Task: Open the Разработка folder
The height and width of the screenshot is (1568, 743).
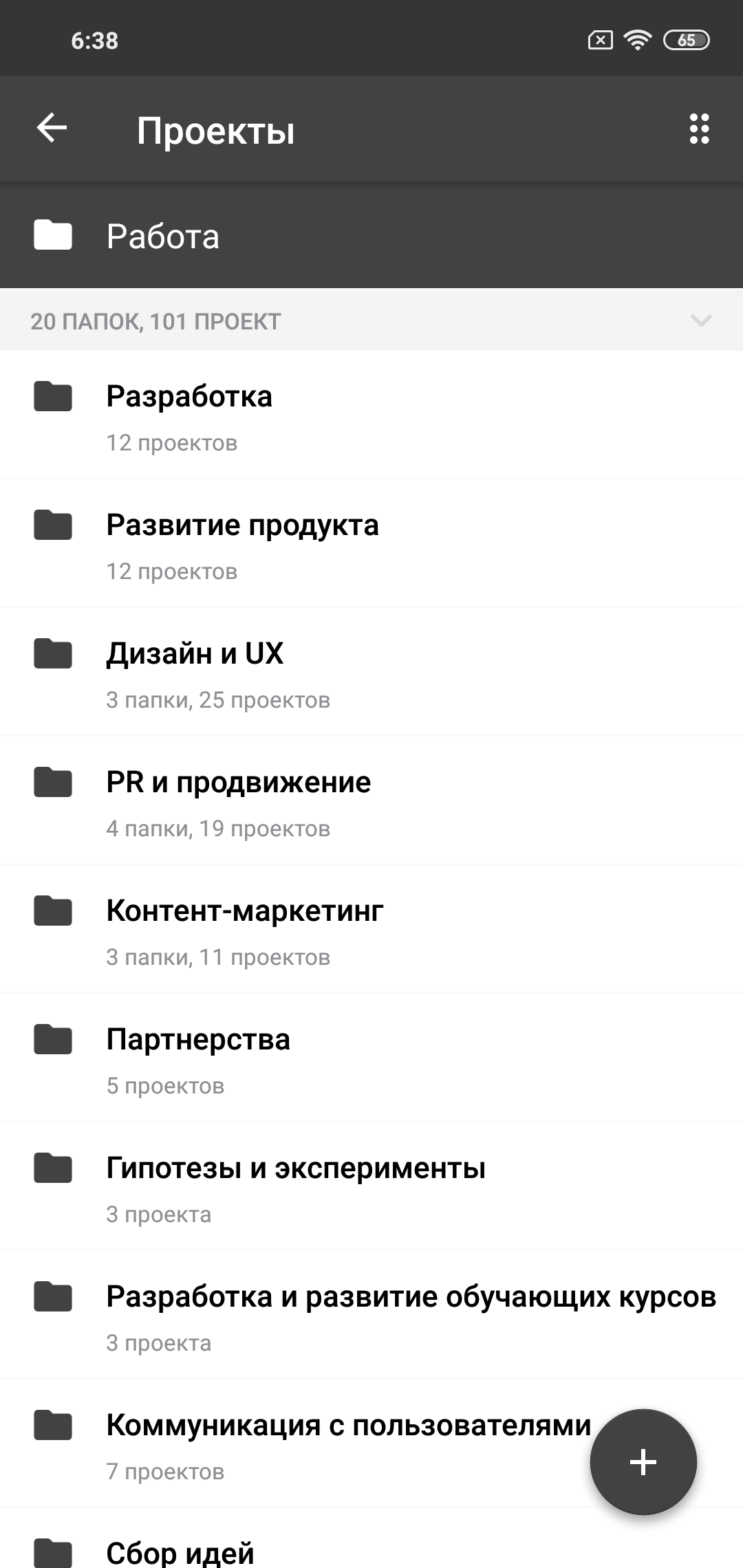Action: pos(371,415)
